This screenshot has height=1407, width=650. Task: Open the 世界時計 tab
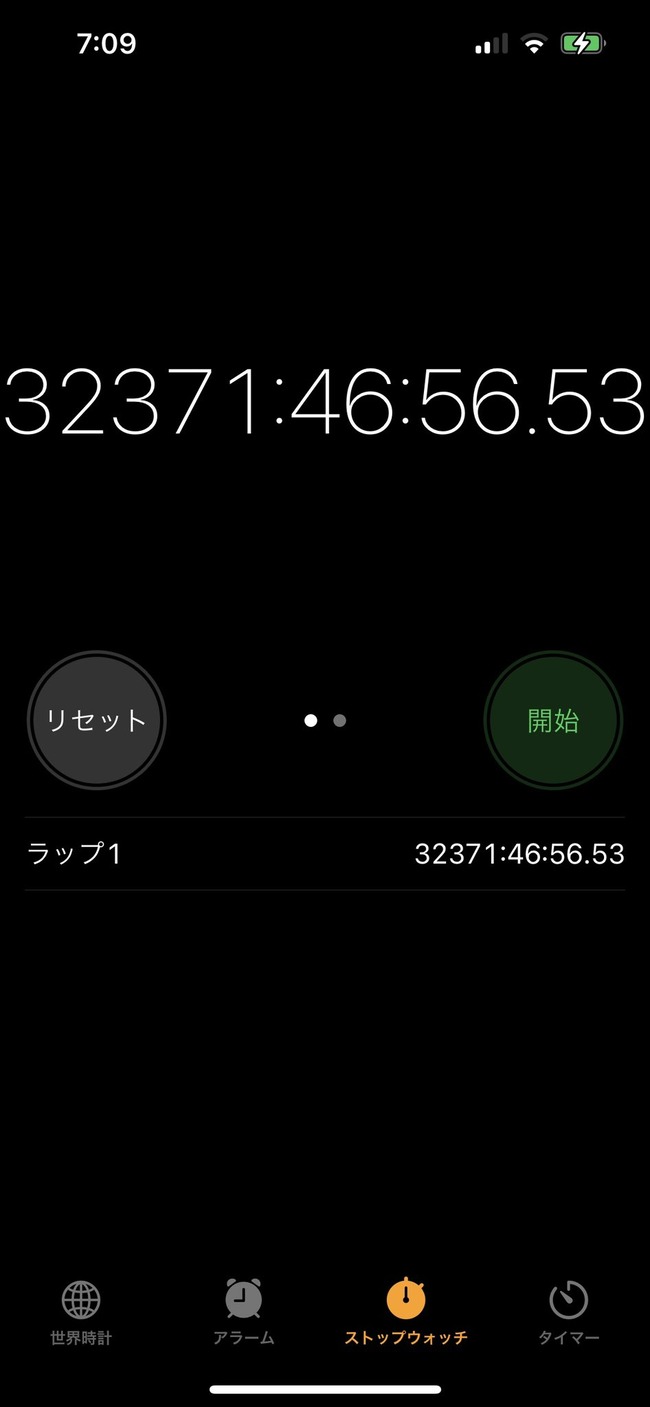(81, 1314)
